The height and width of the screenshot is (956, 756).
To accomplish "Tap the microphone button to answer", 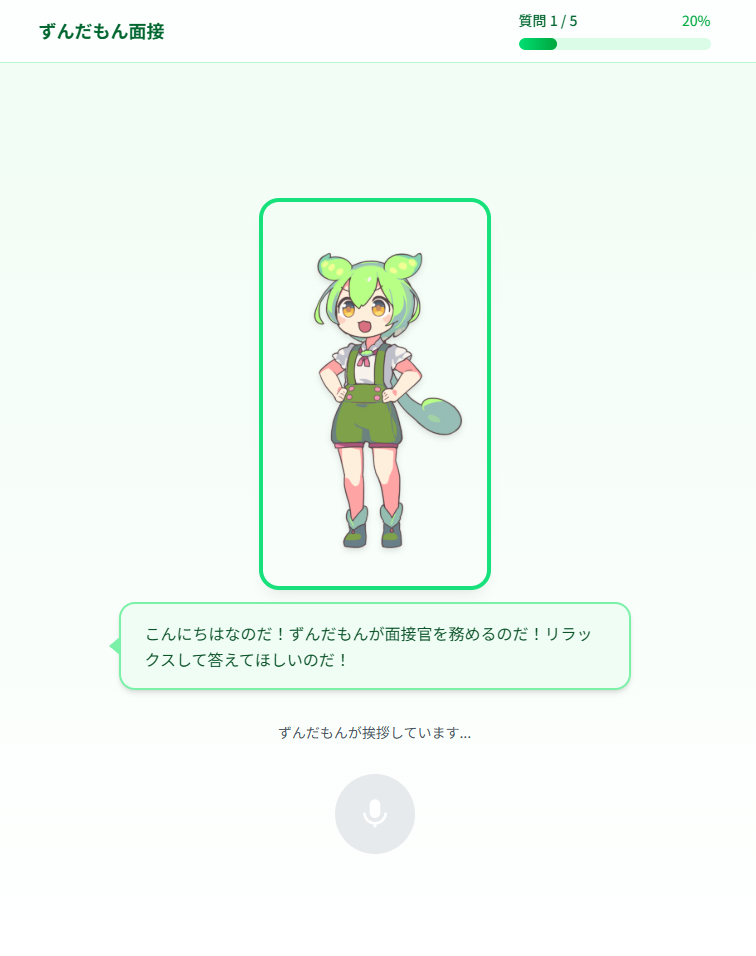I will (x=375, y=814).
